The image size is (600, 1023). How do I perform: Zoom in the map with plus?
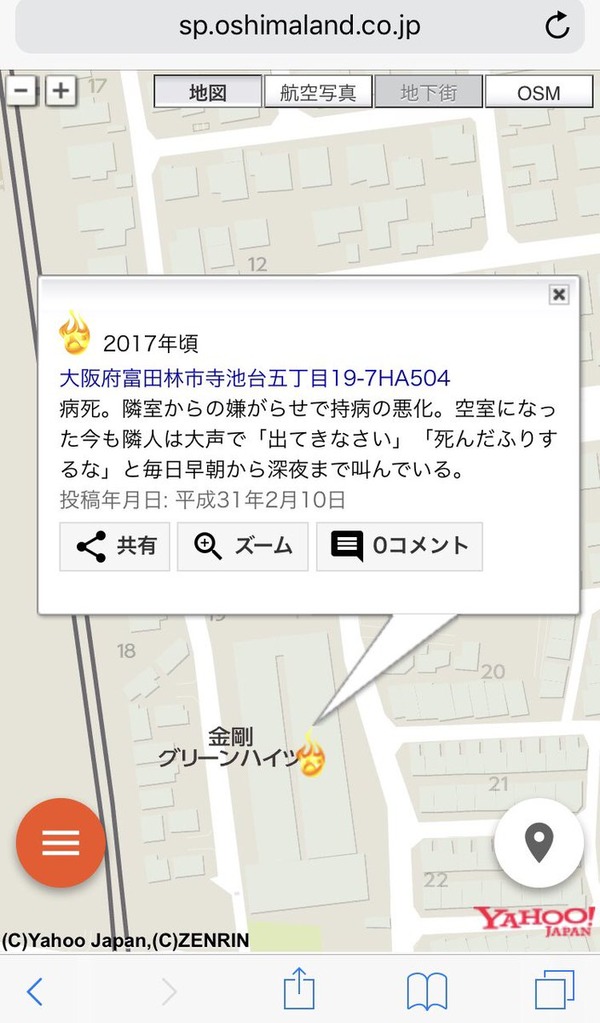pos(61,91)
